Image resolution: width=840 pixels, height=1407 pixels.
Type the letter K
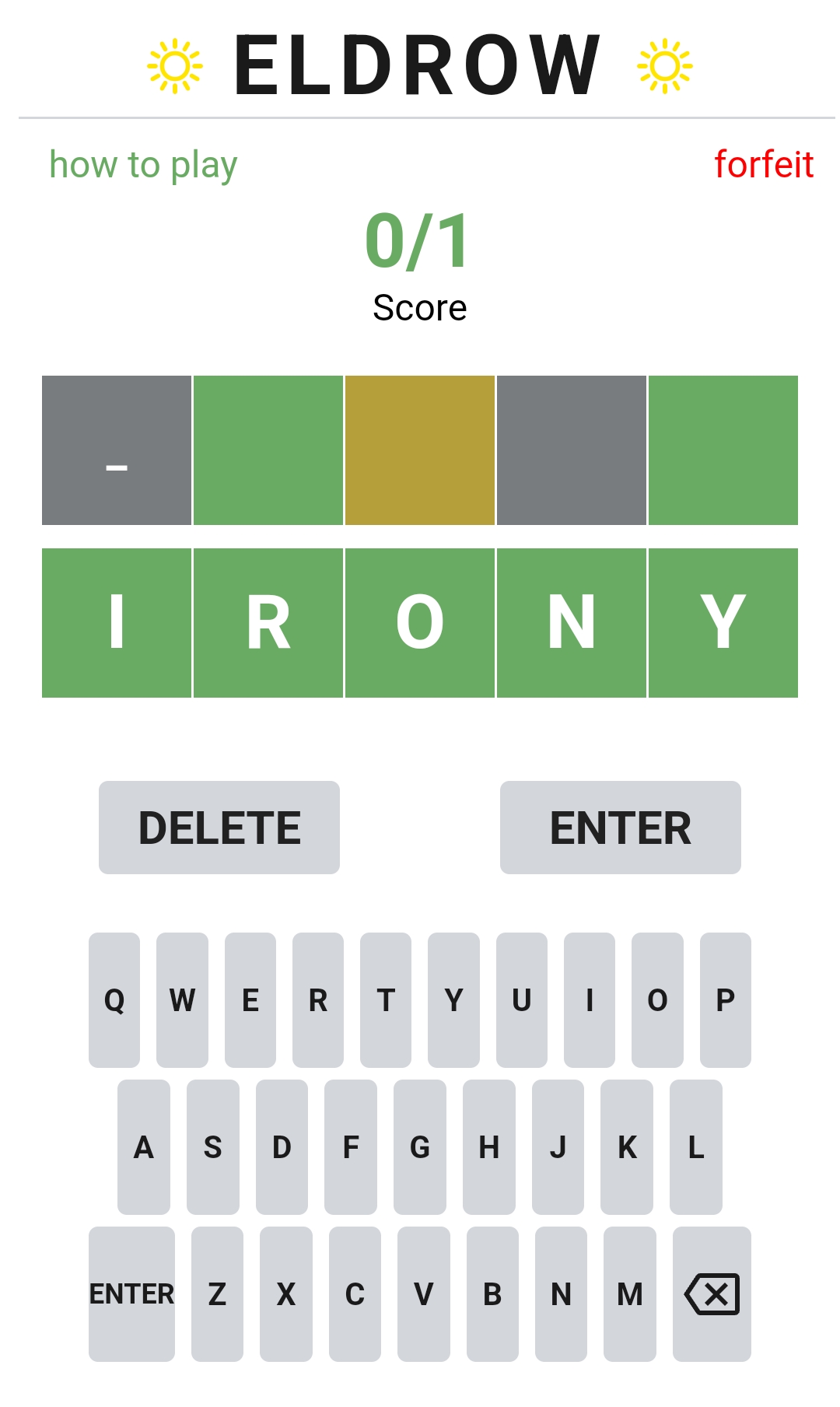point(627,1147)
